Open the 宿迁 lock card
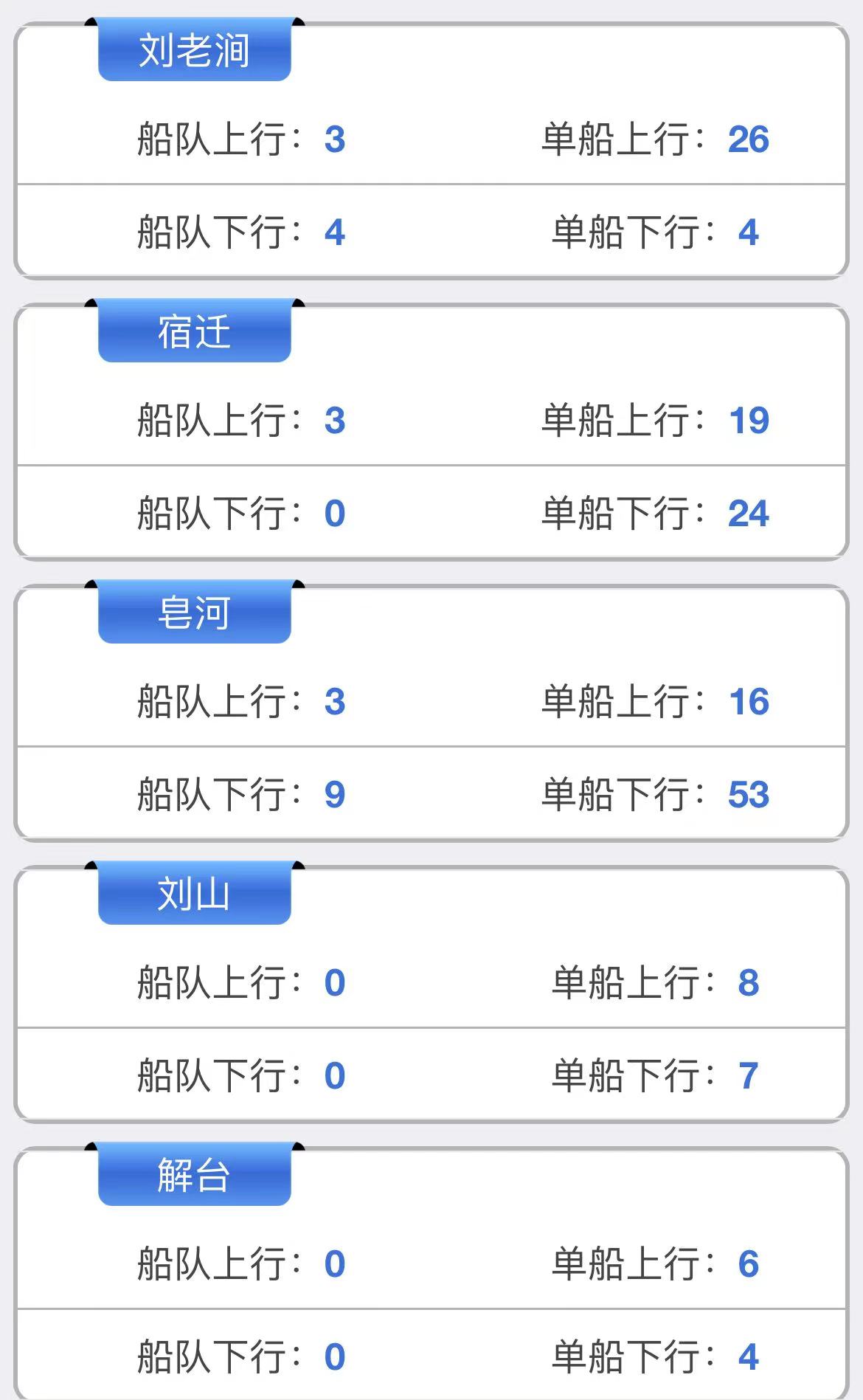863x1400 pixels. point(431,432)
